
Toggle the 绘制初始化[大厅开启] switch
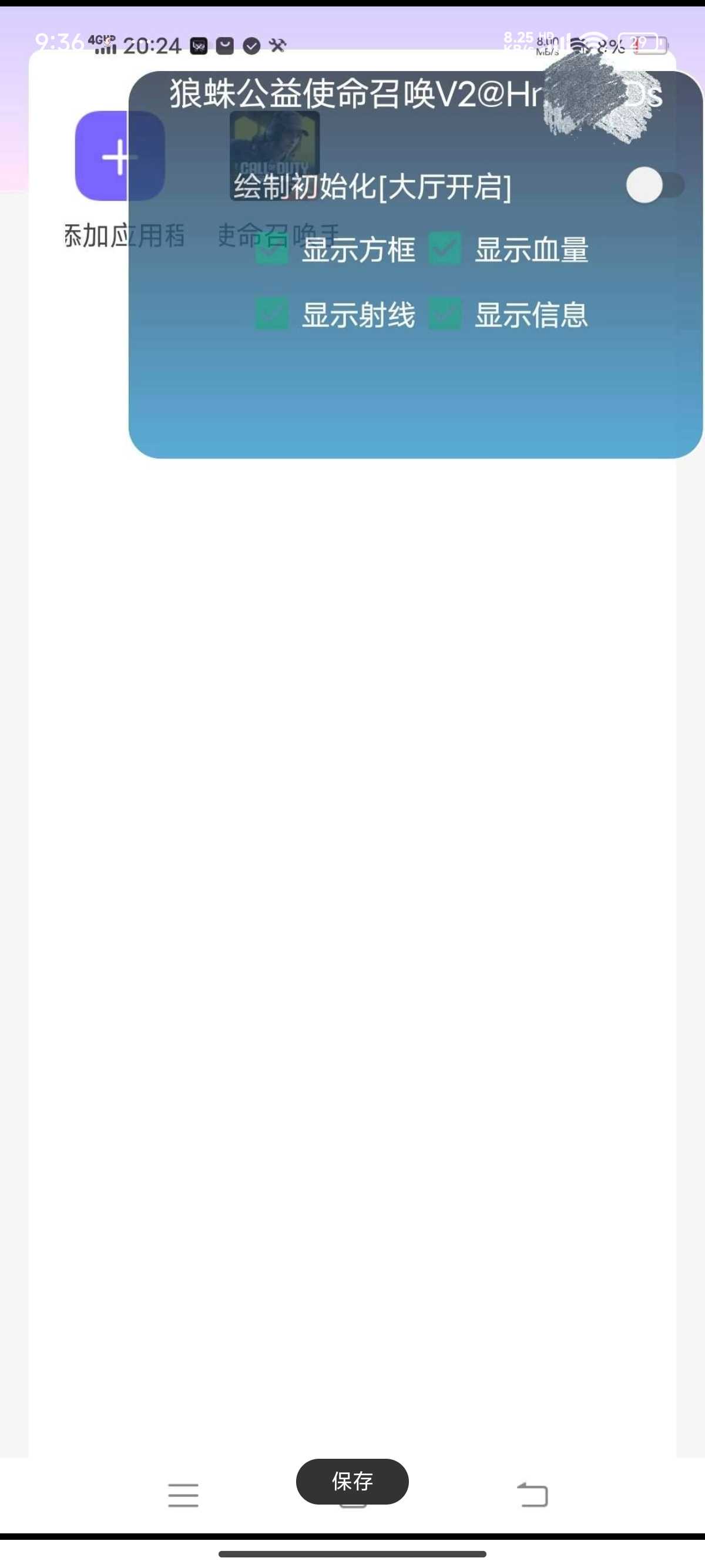[x=654, y=185]
